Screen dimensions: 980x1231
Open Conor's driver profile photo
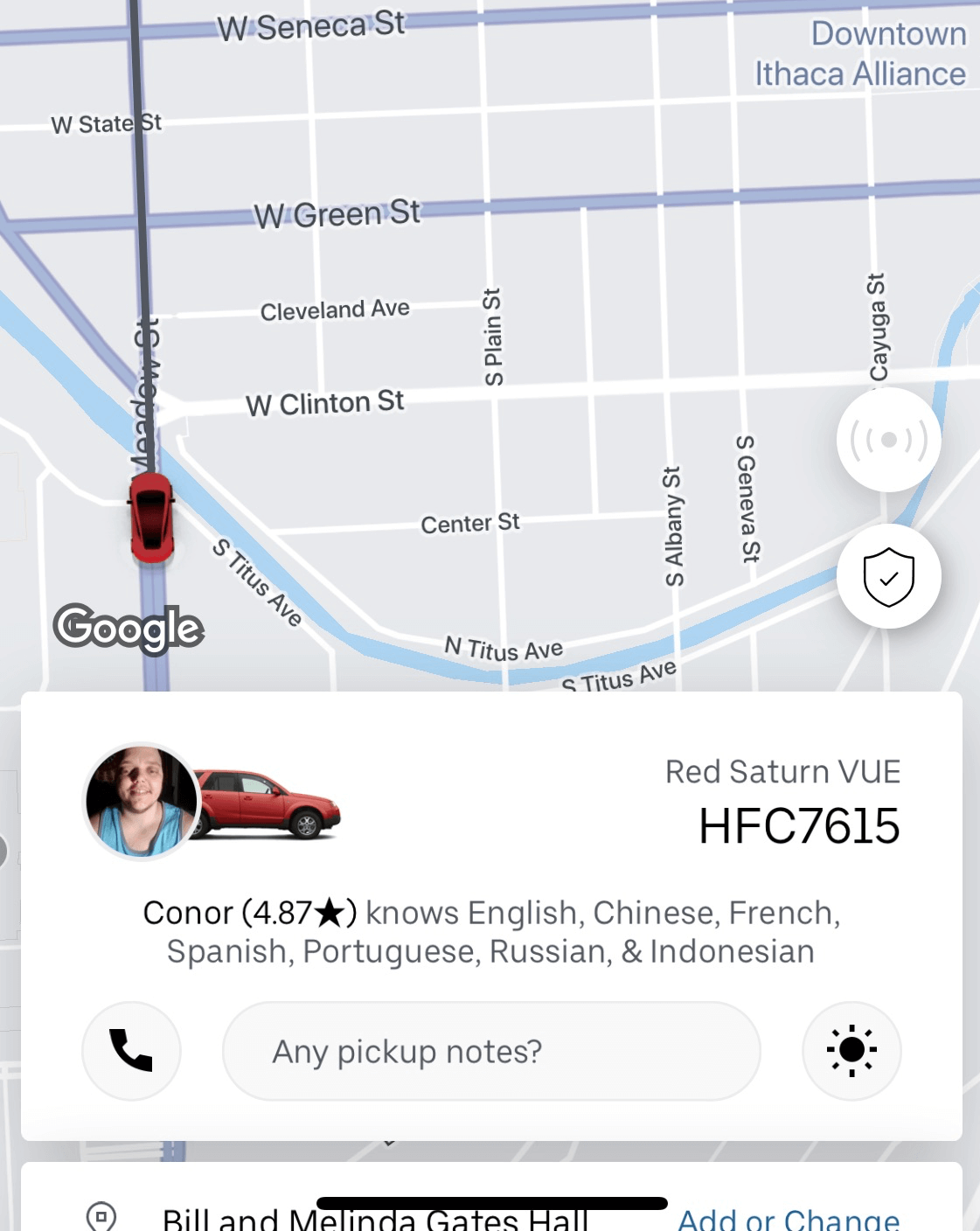(142, 801)
